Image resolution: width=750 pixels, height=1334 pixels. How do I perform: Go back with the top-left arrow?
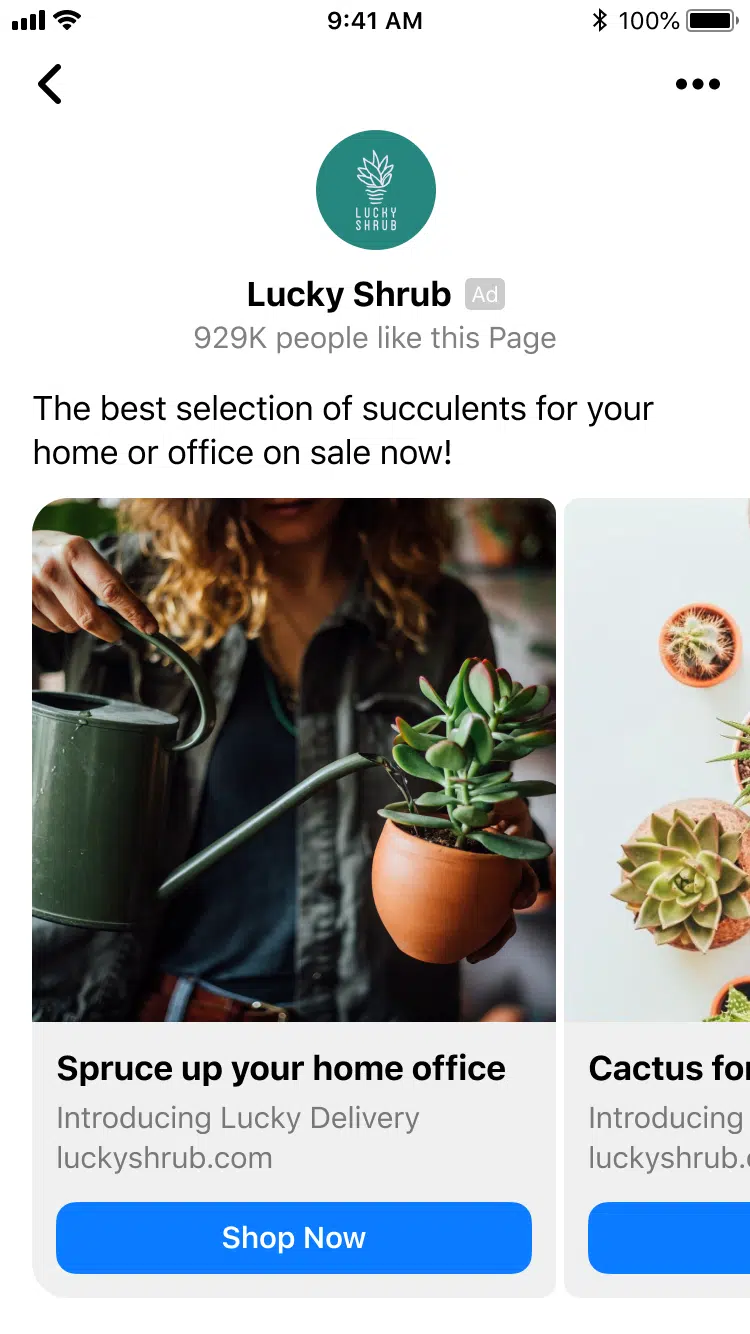50,84
